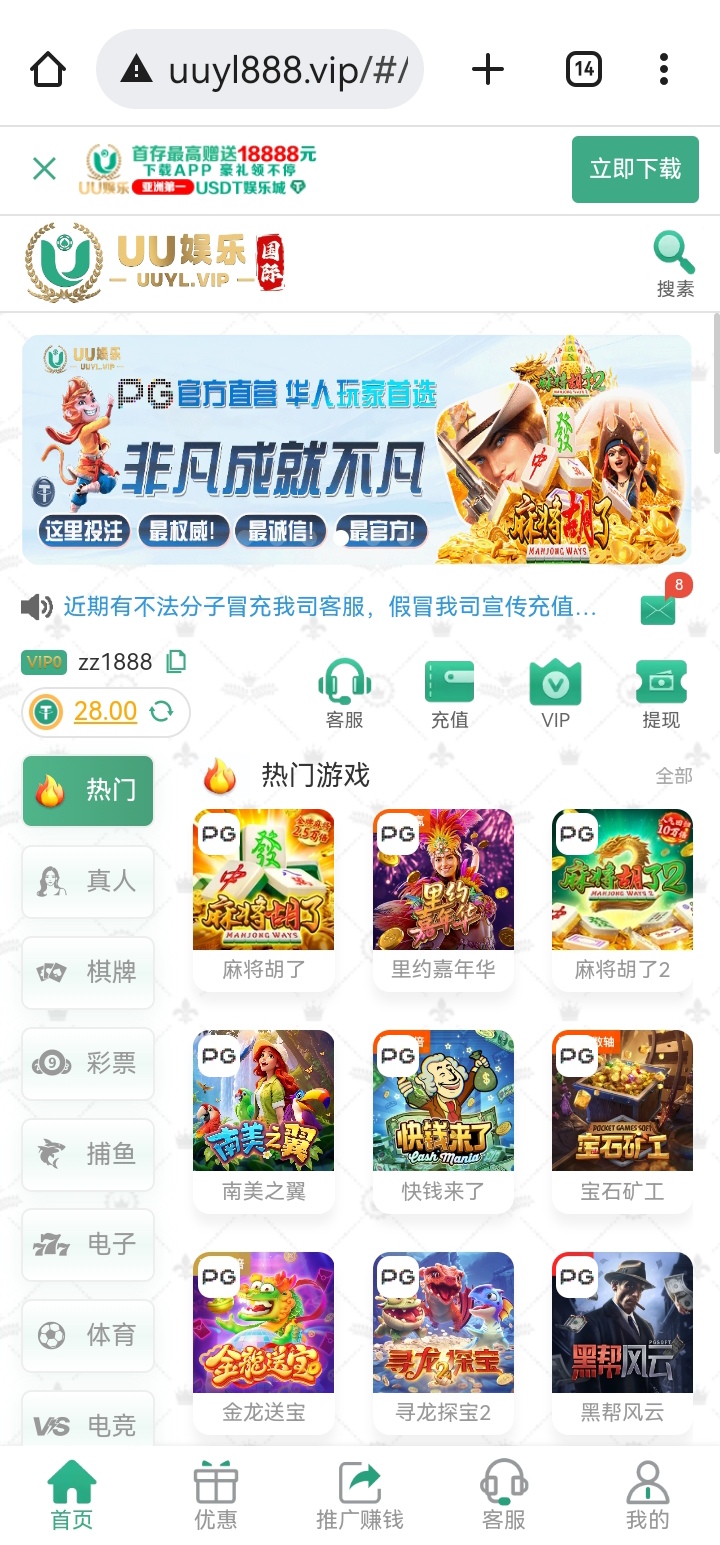The height and width of the screenshot is (1545, 720).
Task: Tap the 立即下载 download button
Action: [x=635, y=169]
